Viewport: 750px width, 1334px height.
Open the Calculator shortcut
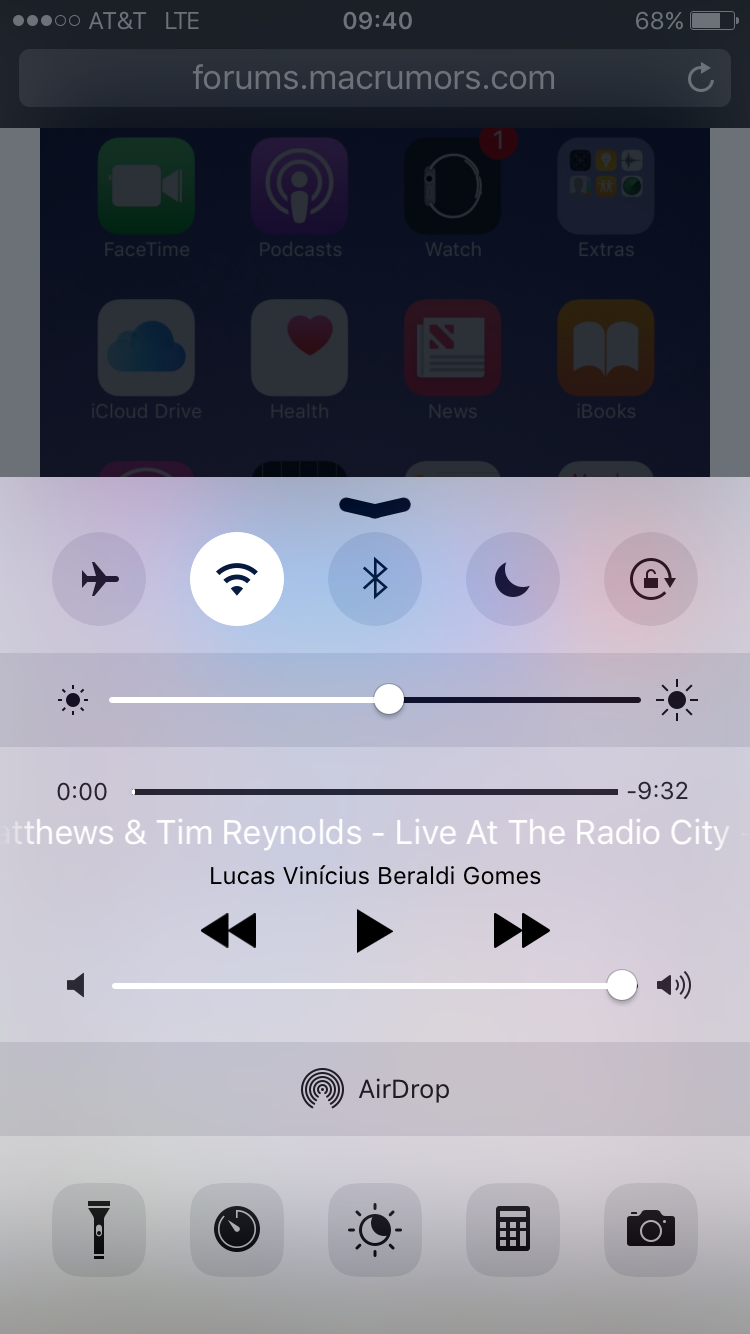point(513,1229)
